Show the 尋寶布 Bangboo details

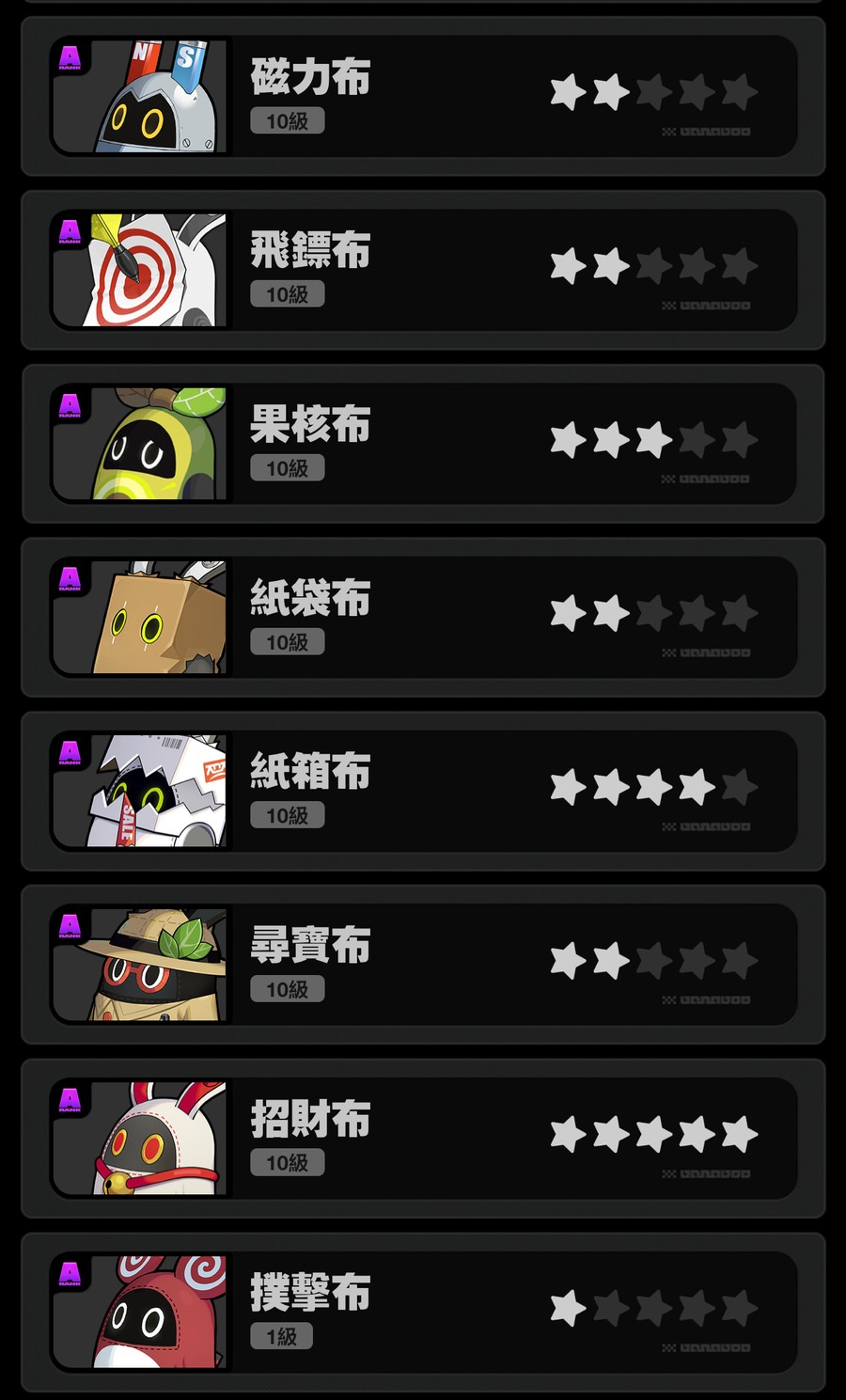[423, 965]
